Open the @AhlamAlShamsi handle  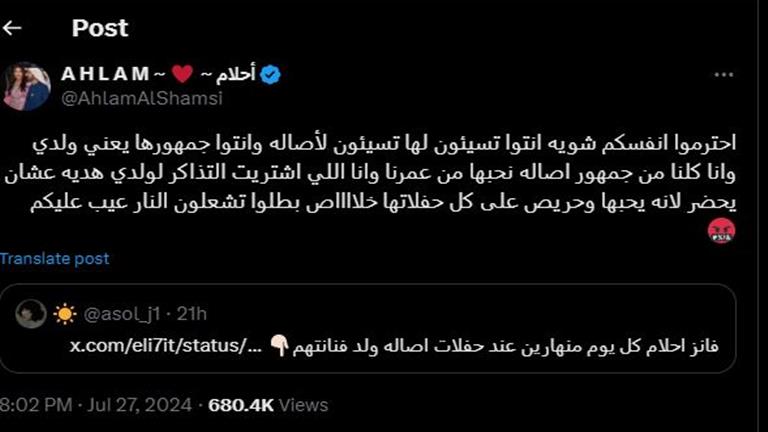142,98
